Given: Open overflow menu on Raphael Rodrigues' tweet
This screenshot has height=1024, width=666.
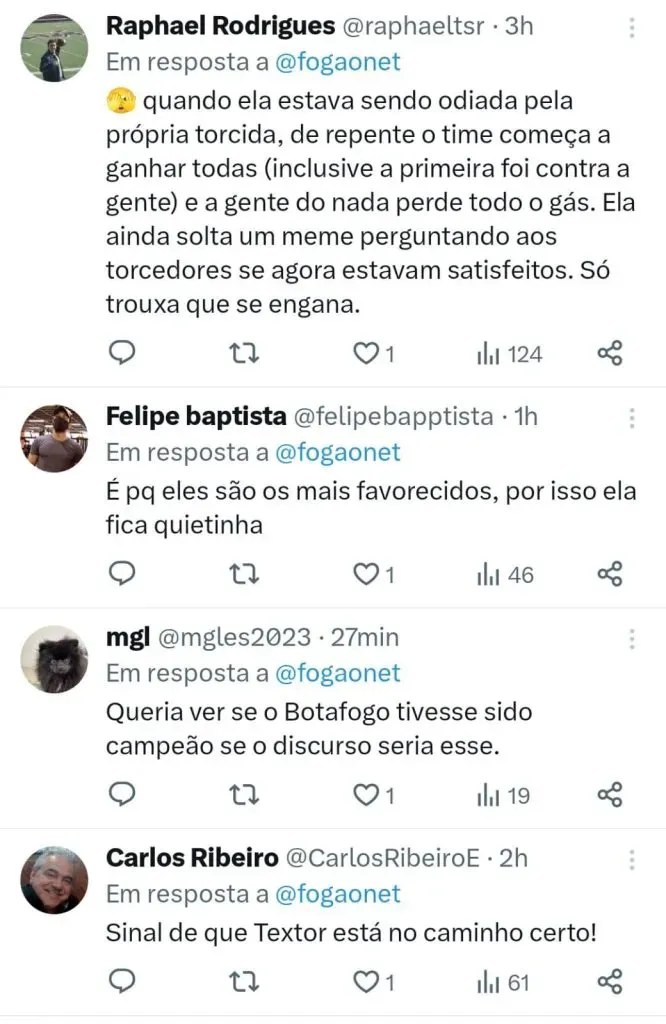Looking at the screenshot, I should [631, 27].
